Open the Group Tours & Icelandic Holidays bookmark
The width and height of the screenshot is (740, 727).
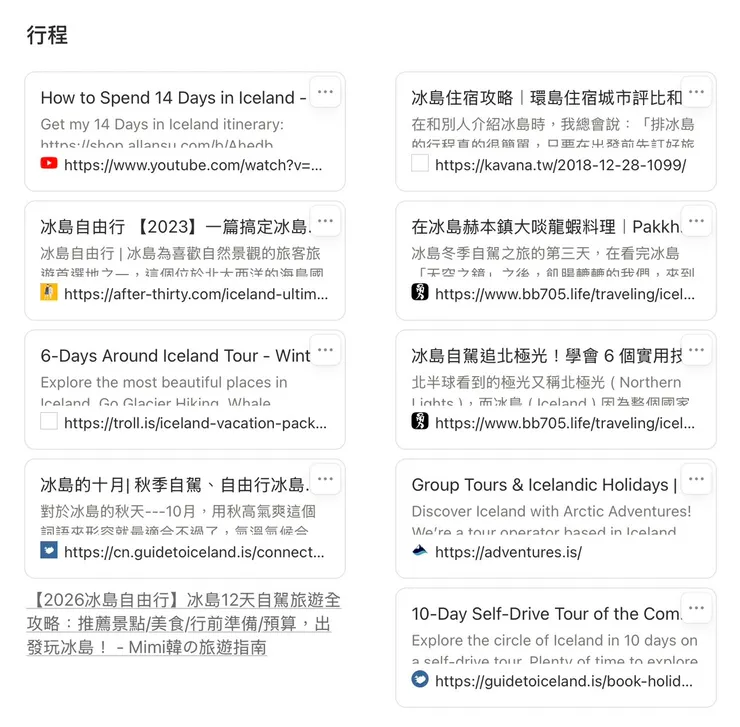tap(540, 486)
